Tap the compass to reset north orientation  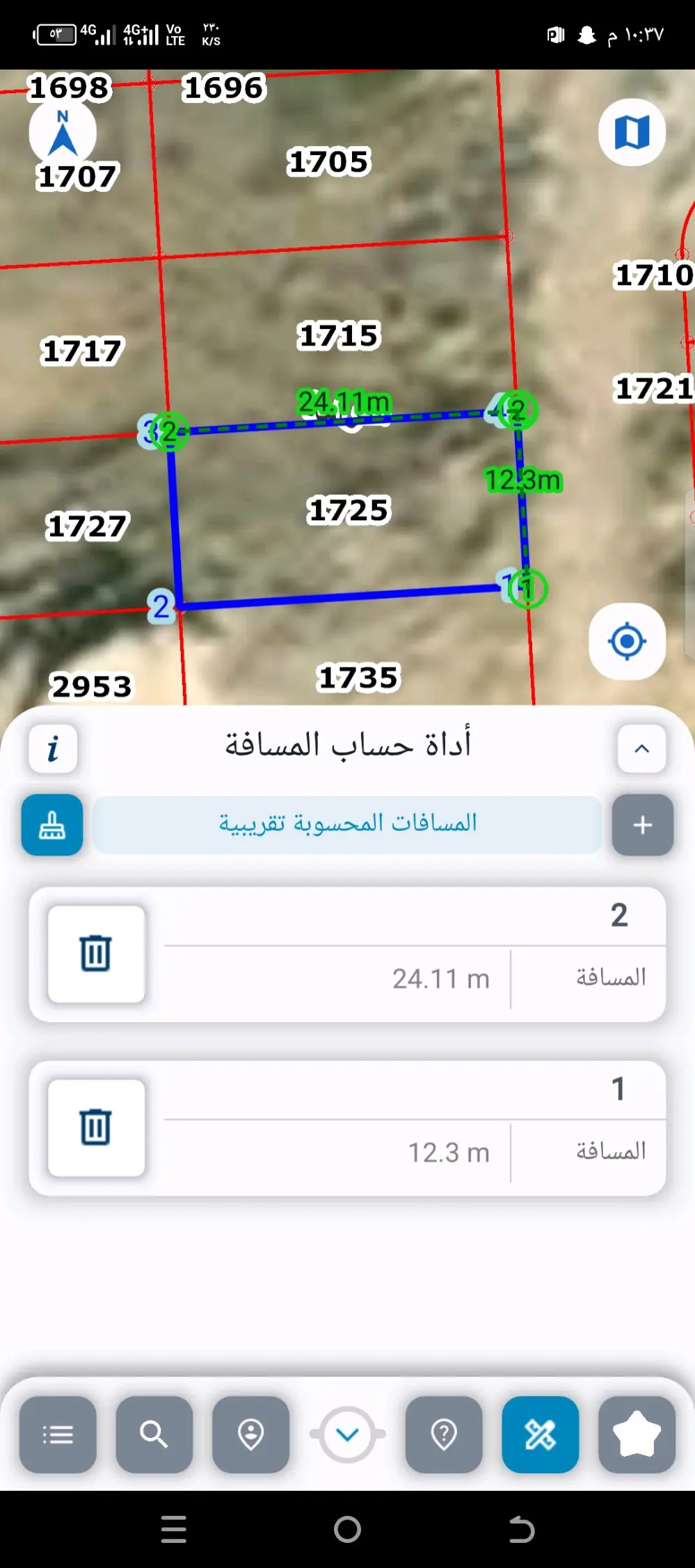(62, 133)
